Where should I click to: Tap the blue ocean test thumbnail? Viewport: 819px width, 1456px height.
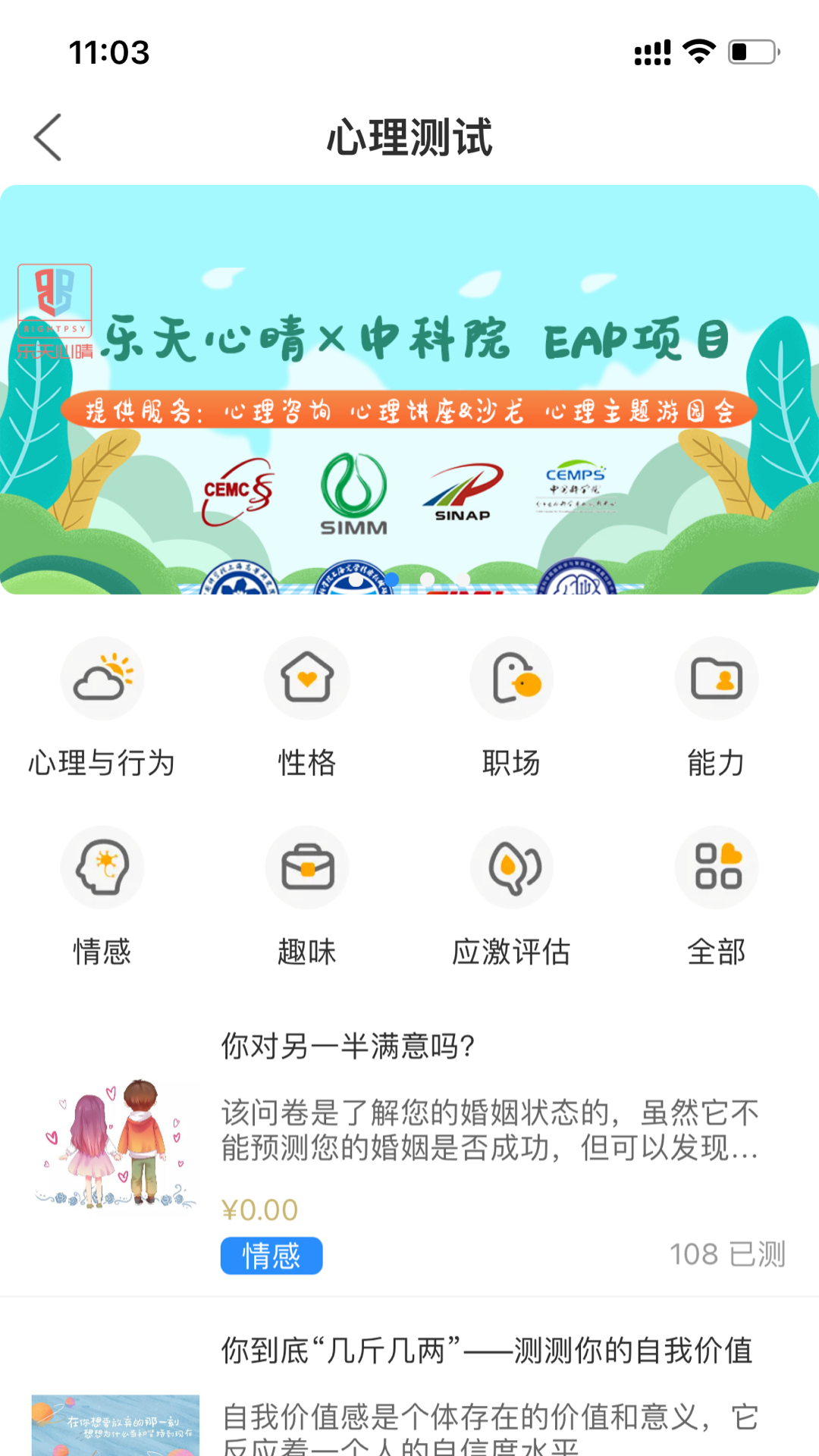coord(114,1426)
